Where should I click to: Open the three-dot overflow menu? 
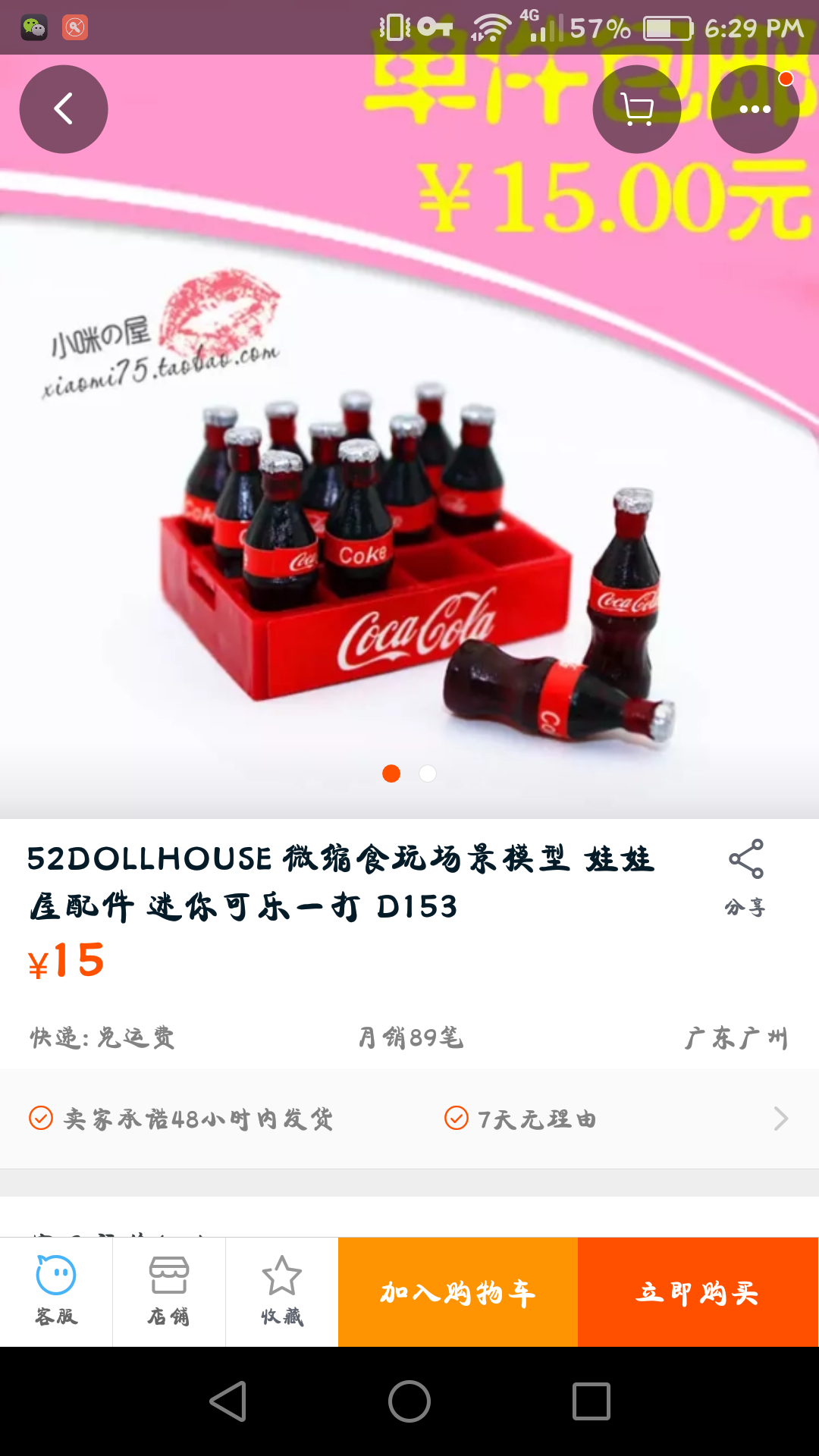click(755, 109)
